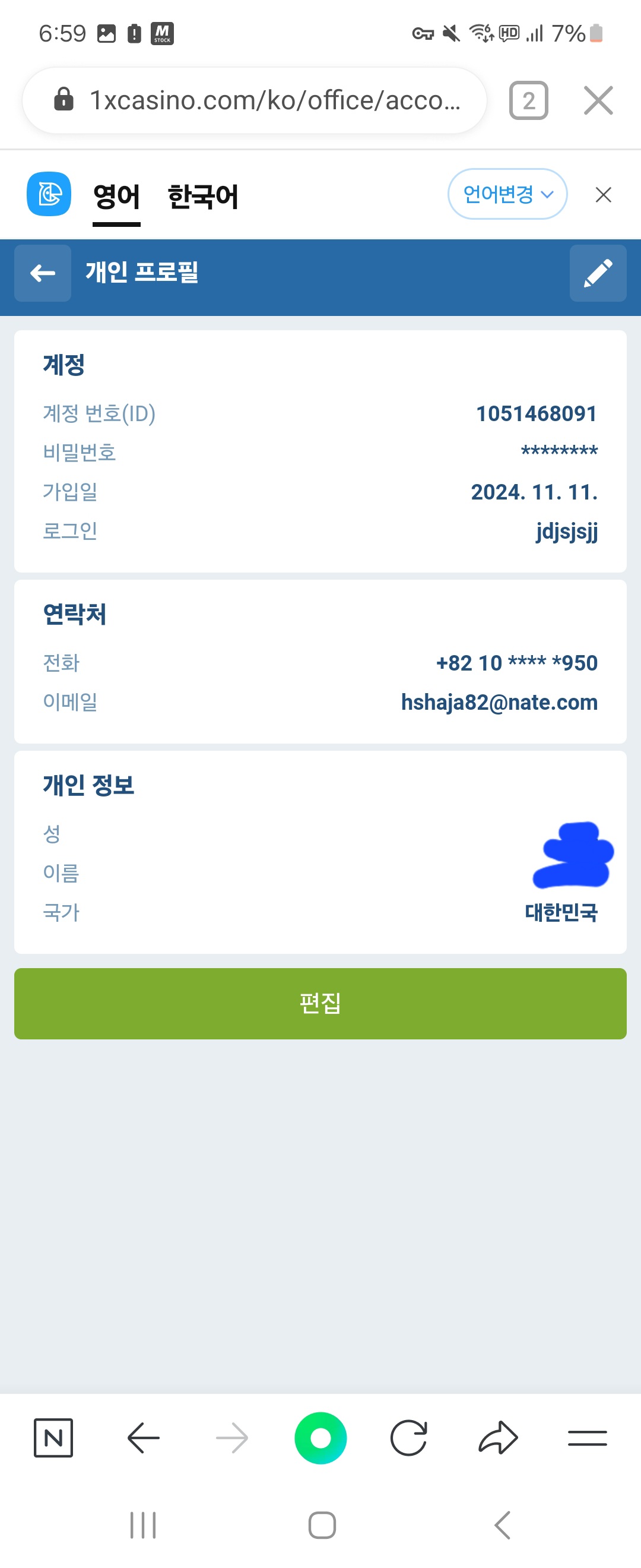641x1568 pixels.
Task: Open the pencil edit icon in header
Action: (x=597, y=273)
